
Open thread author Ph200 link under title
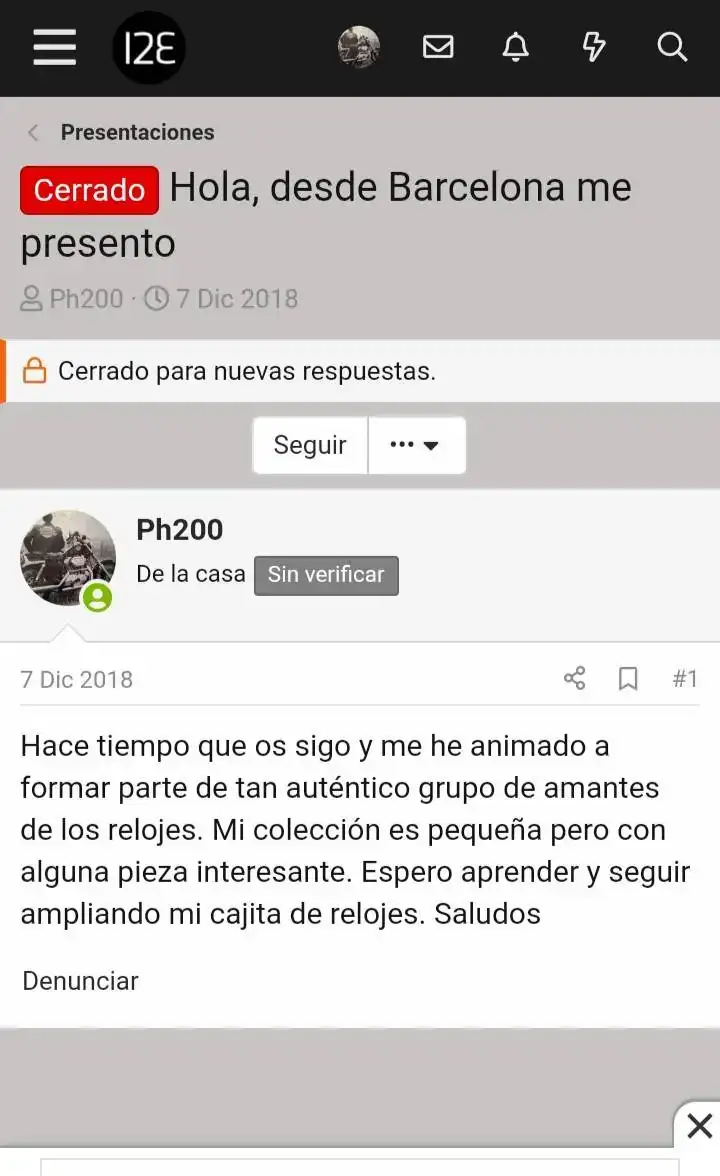(x=86, y=299)
